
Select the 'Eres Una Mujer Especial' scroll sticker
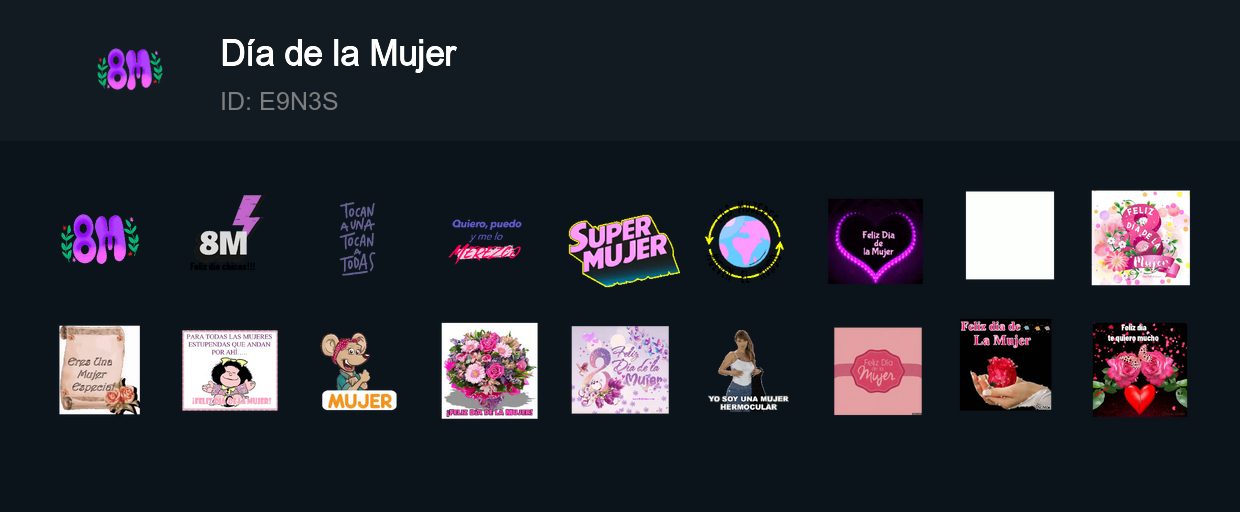point(99,369)
